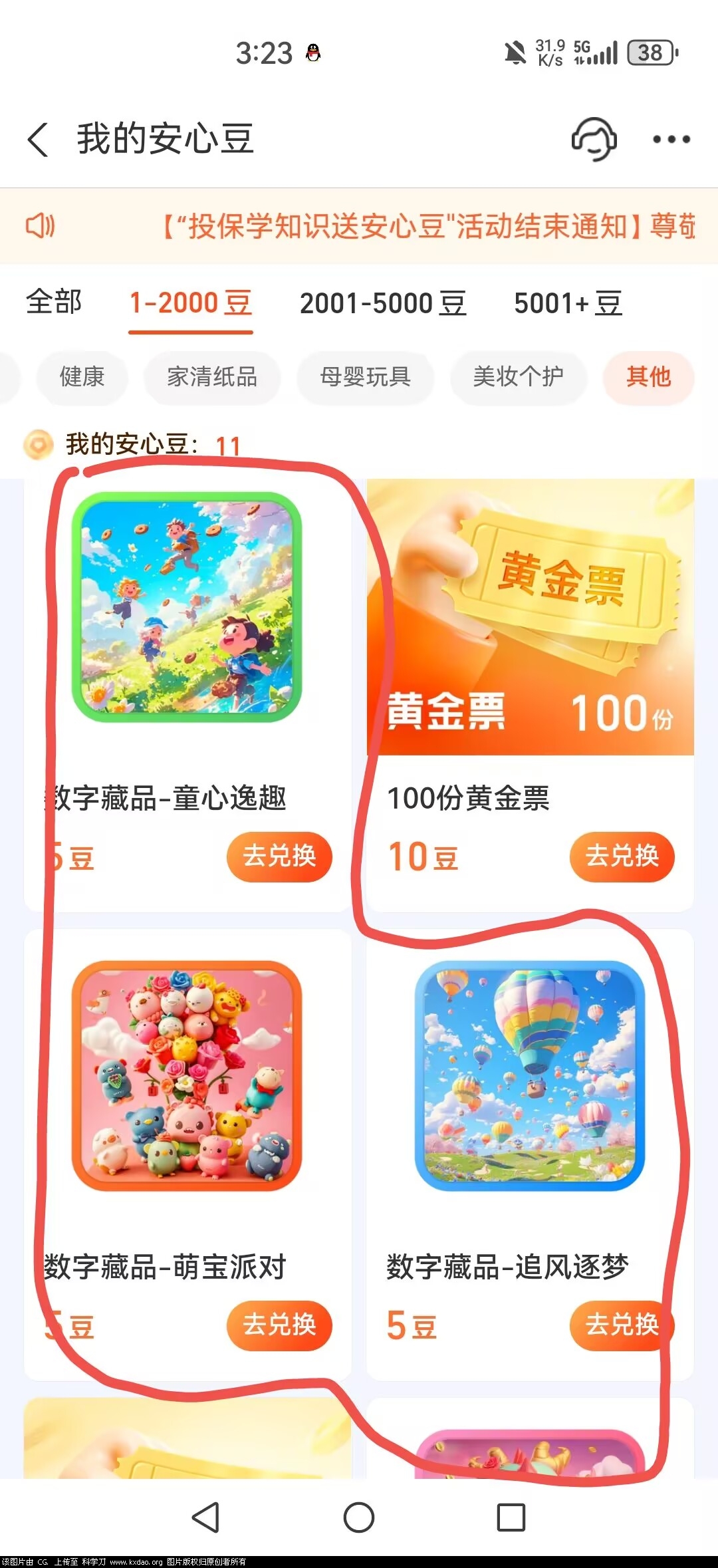Select the 其他 category chip
This screenshot has width=718, height=1568.
click(648, 377)
